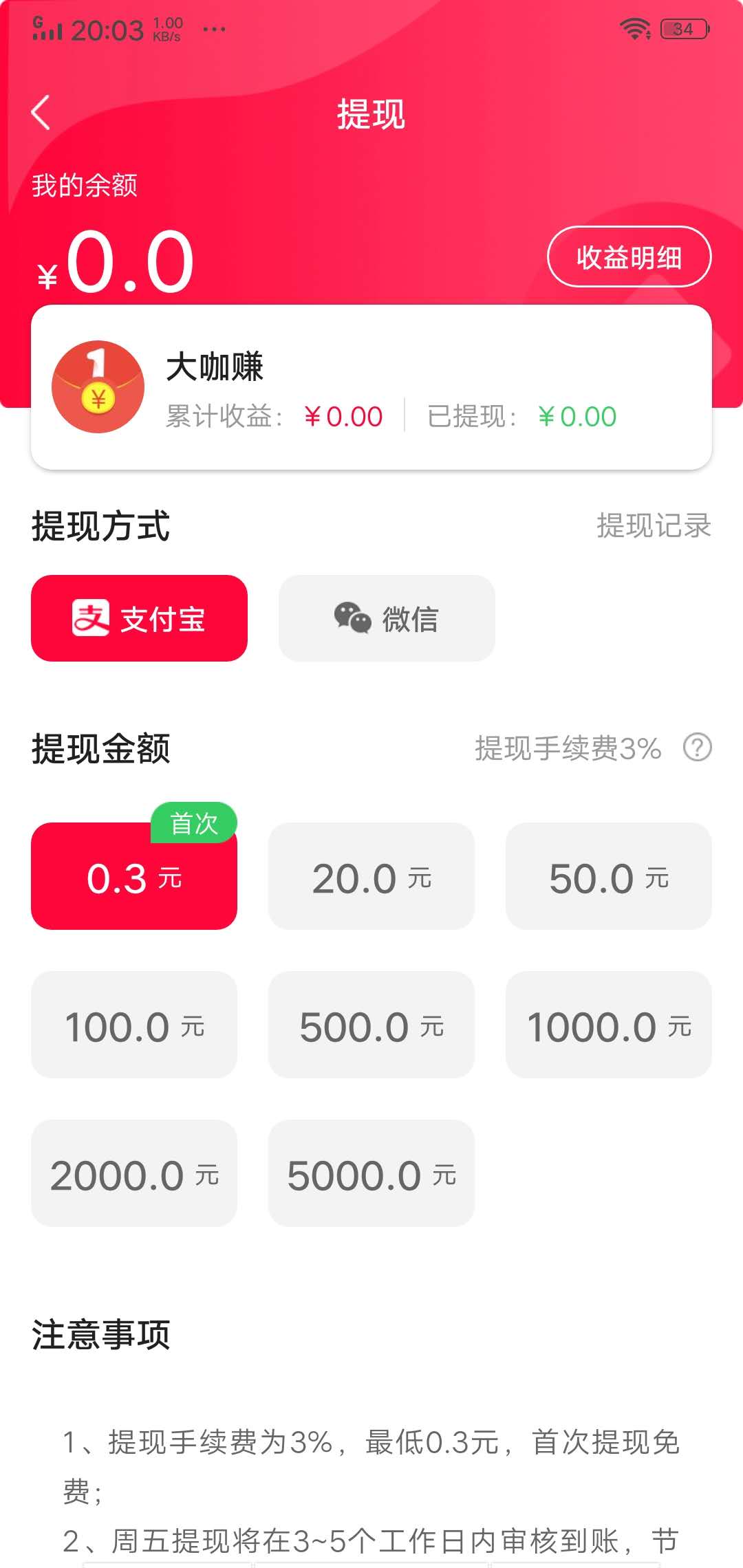The image size is (743, 1568).
Task: Select the 0.3元 first-time withdrawal amount
Action: (133, 876)
